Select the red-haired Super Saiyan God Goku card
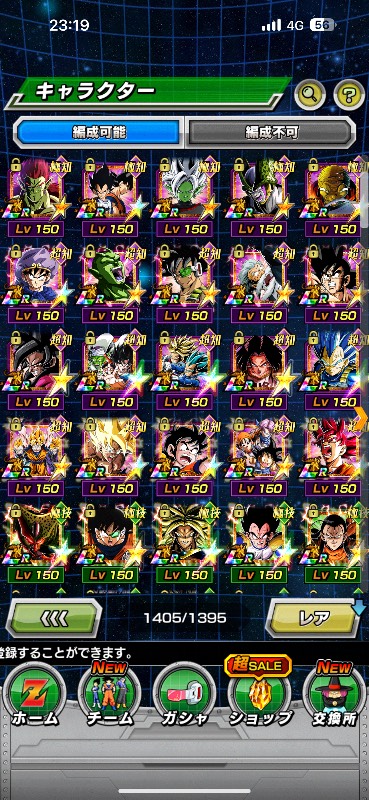The height and width of the screenshot is (800, 369). [x=334, y=458]
